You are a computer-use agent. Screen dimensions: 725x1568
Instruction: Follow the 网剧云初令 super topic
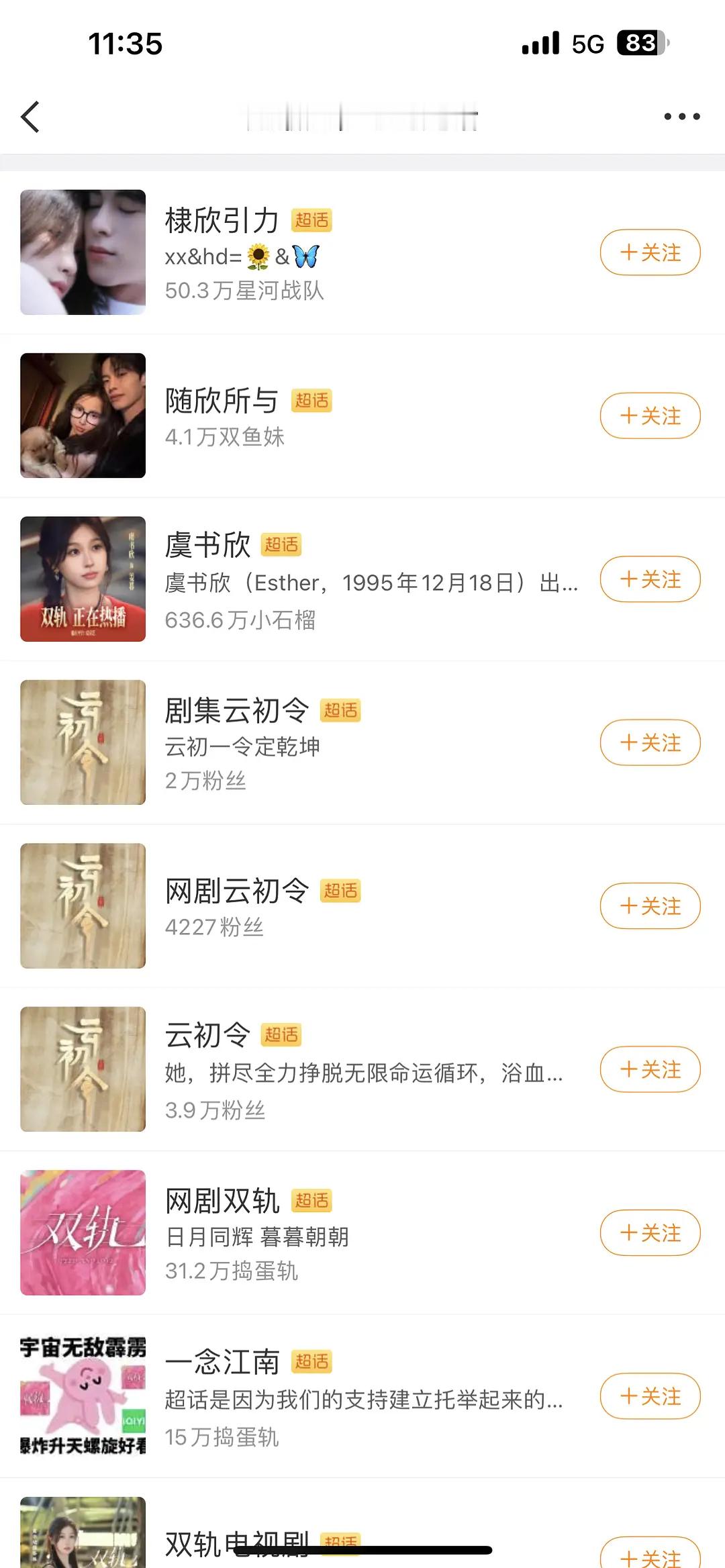click(x=650, y=906)
